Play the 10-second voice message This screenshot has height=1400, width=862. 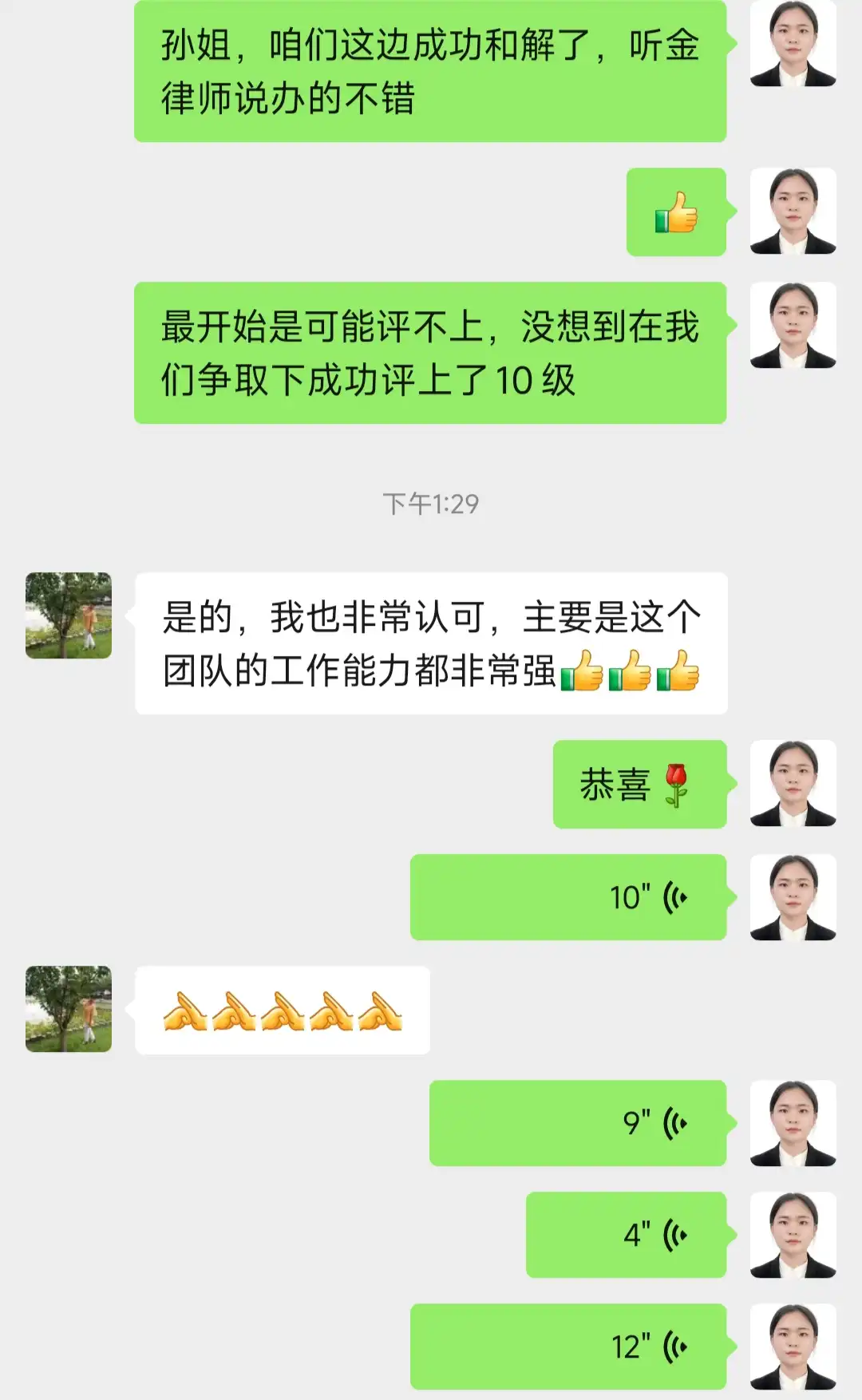568,897
